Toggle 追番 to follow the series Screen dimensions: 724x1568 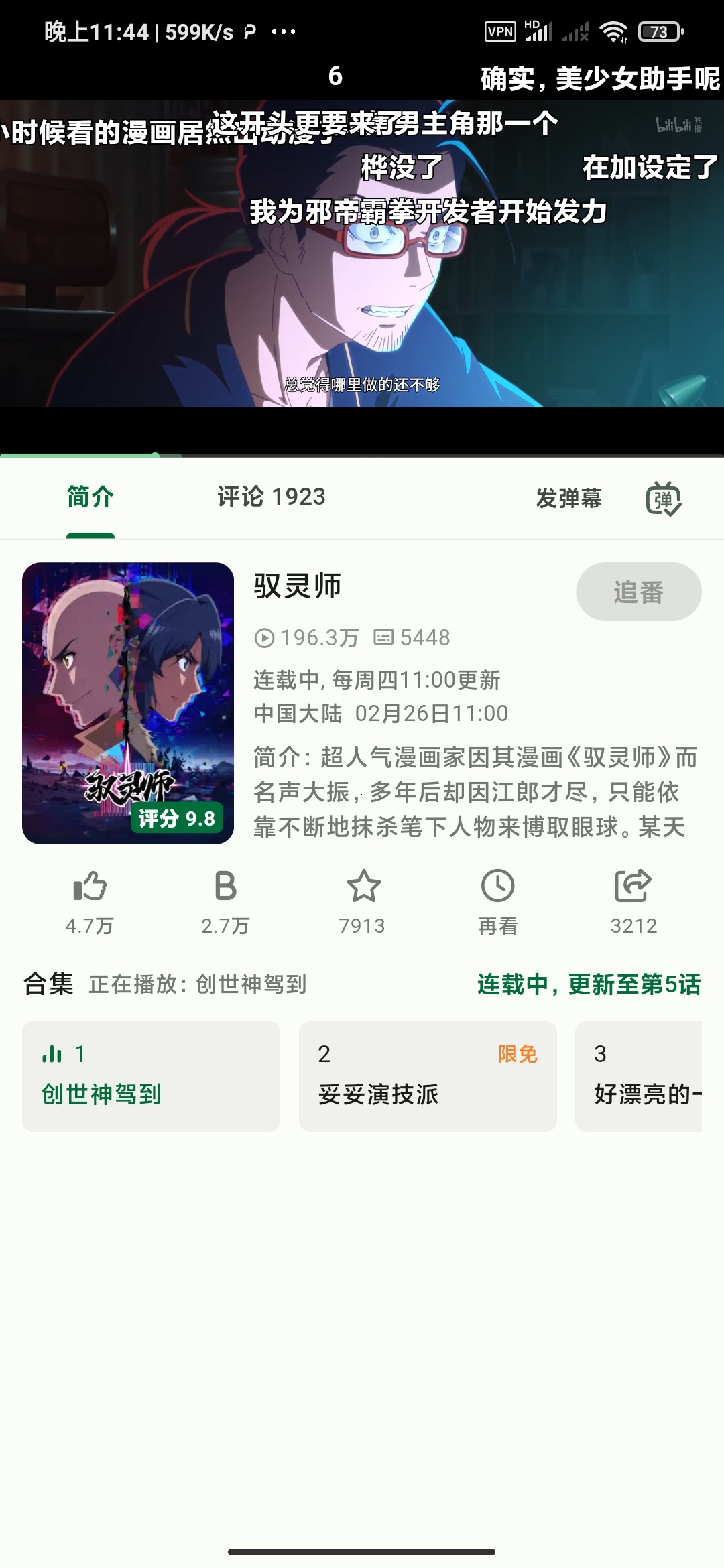pos(638,592)
